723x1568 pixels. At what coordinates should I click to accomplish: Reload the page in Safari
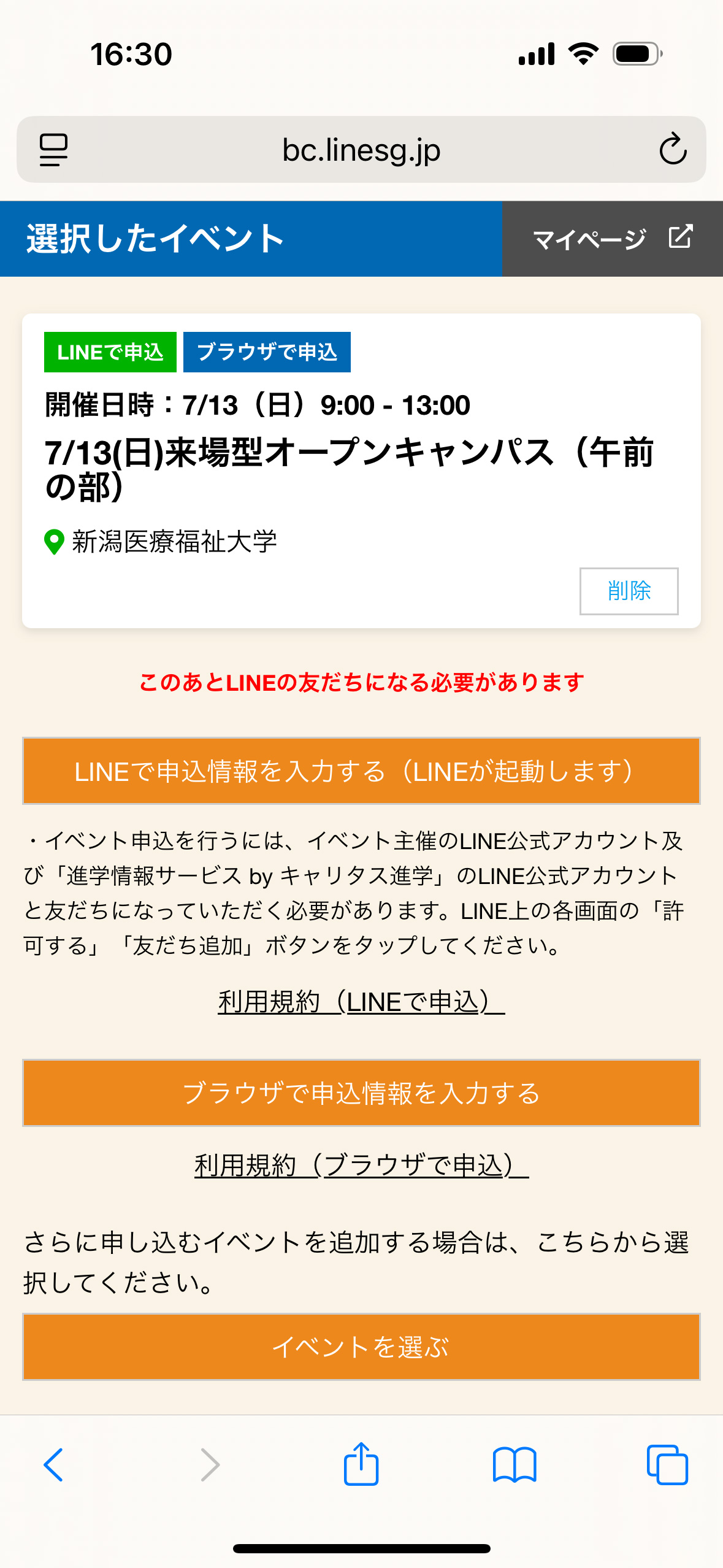(x=672, y=150)
